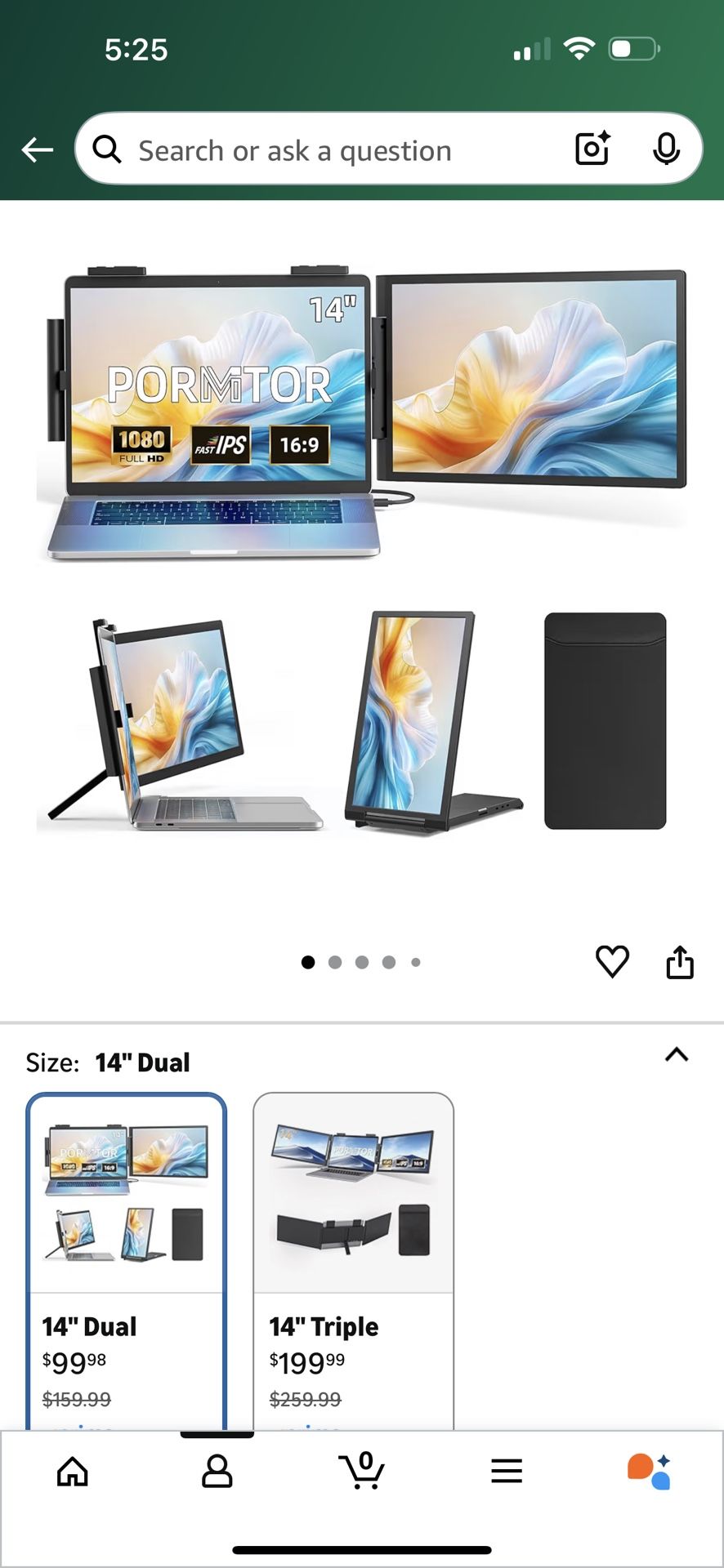Go back using the back arrow
The image size is (724, 1568).
36,149
